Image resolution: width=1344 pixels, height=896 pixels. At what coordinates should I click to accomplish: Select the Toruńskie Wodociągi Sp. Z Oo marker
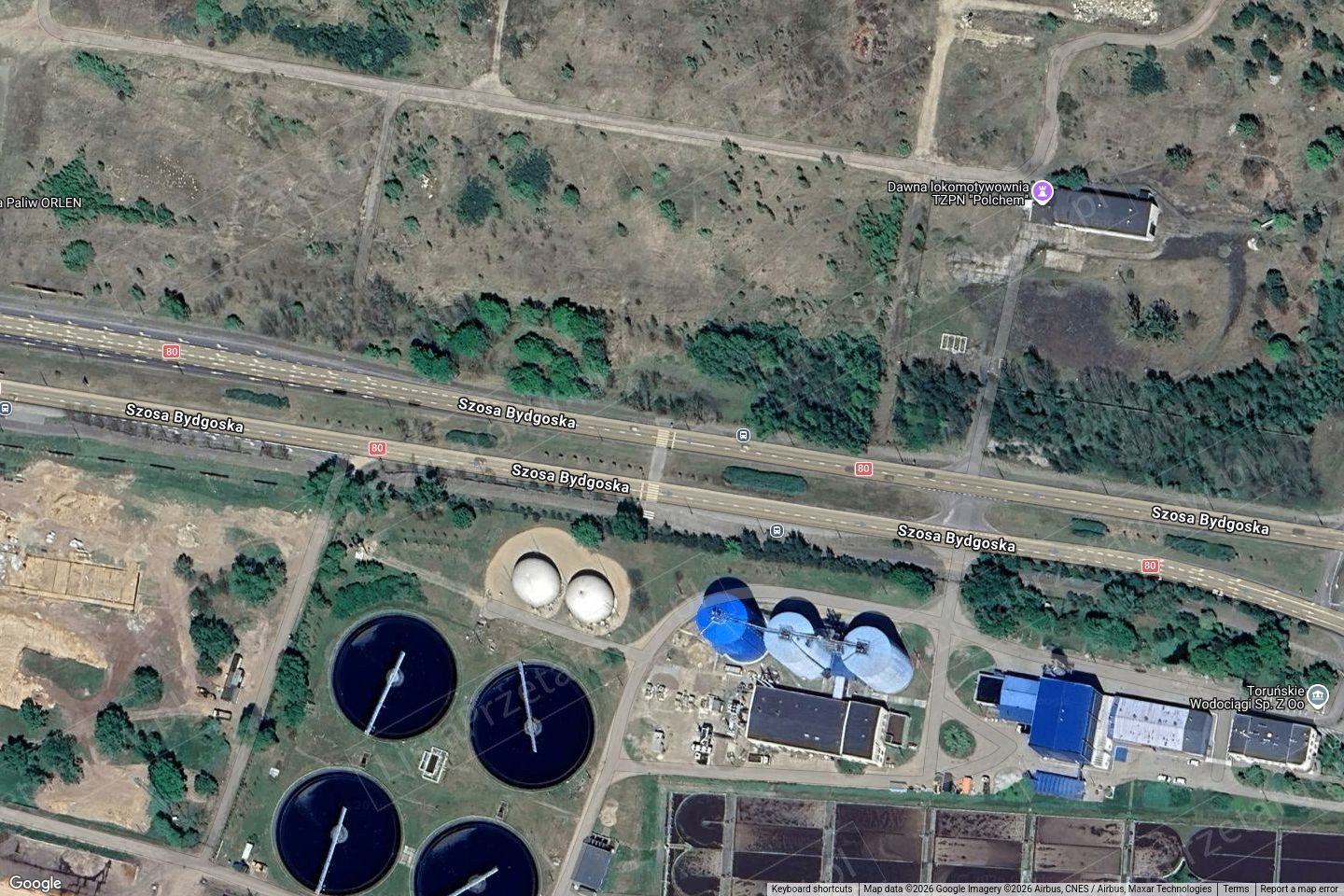[x=1317, y=693]
